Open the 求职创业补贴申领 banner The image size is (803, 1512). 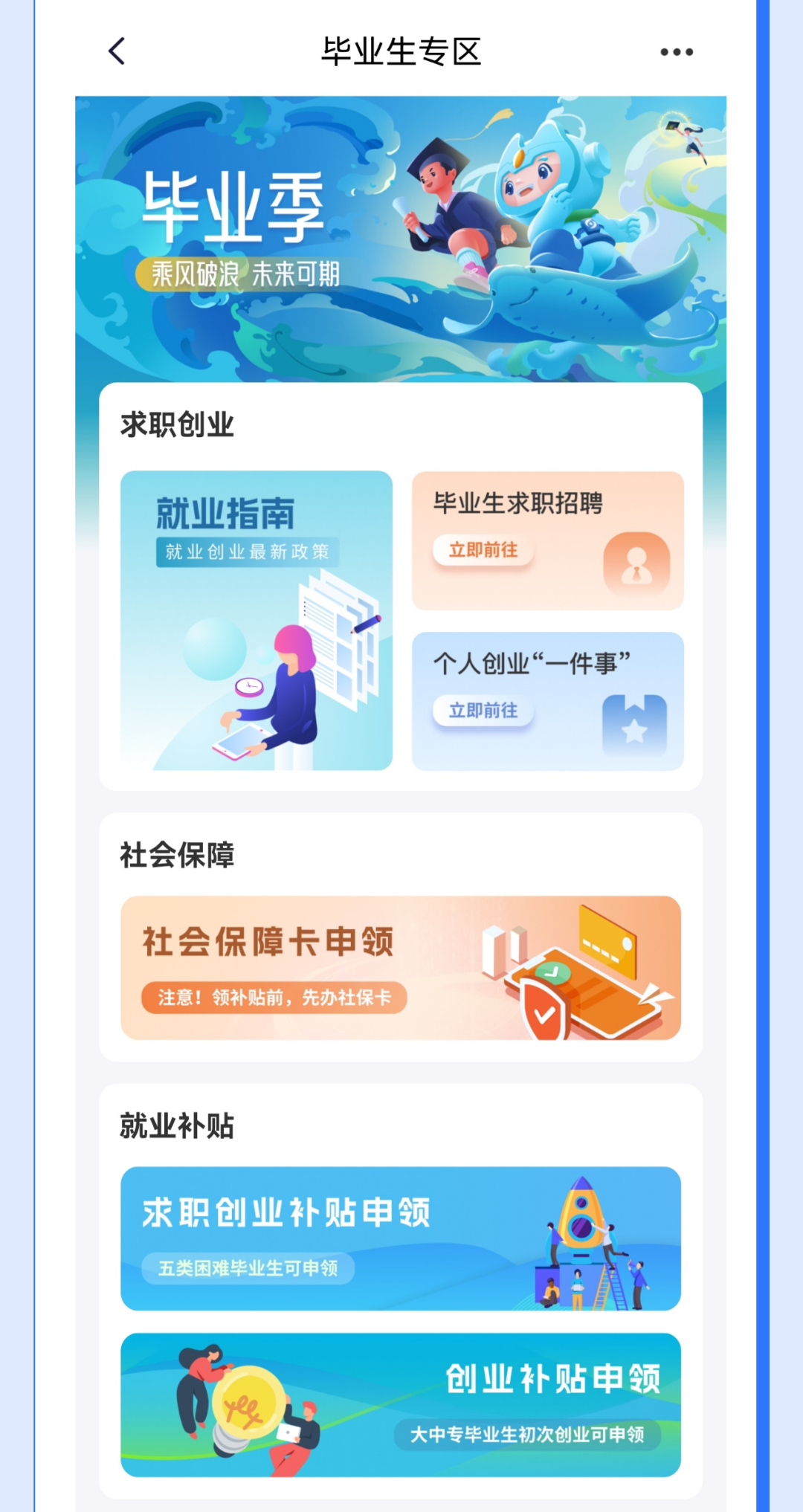click(400, 1238)
